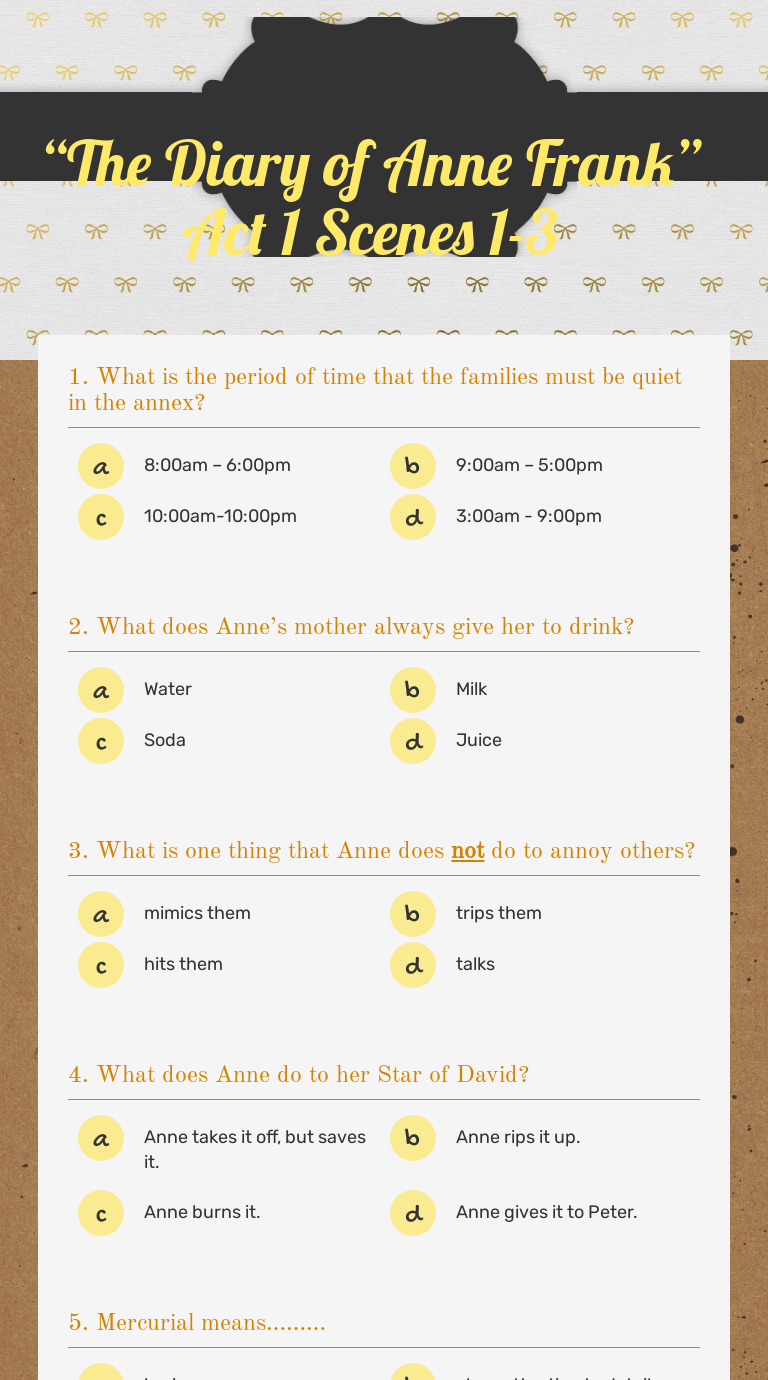The width and height of the screenshot is (768, 1380).
Task: Click the 'a' badge next to Water
Action: (100, 689)
